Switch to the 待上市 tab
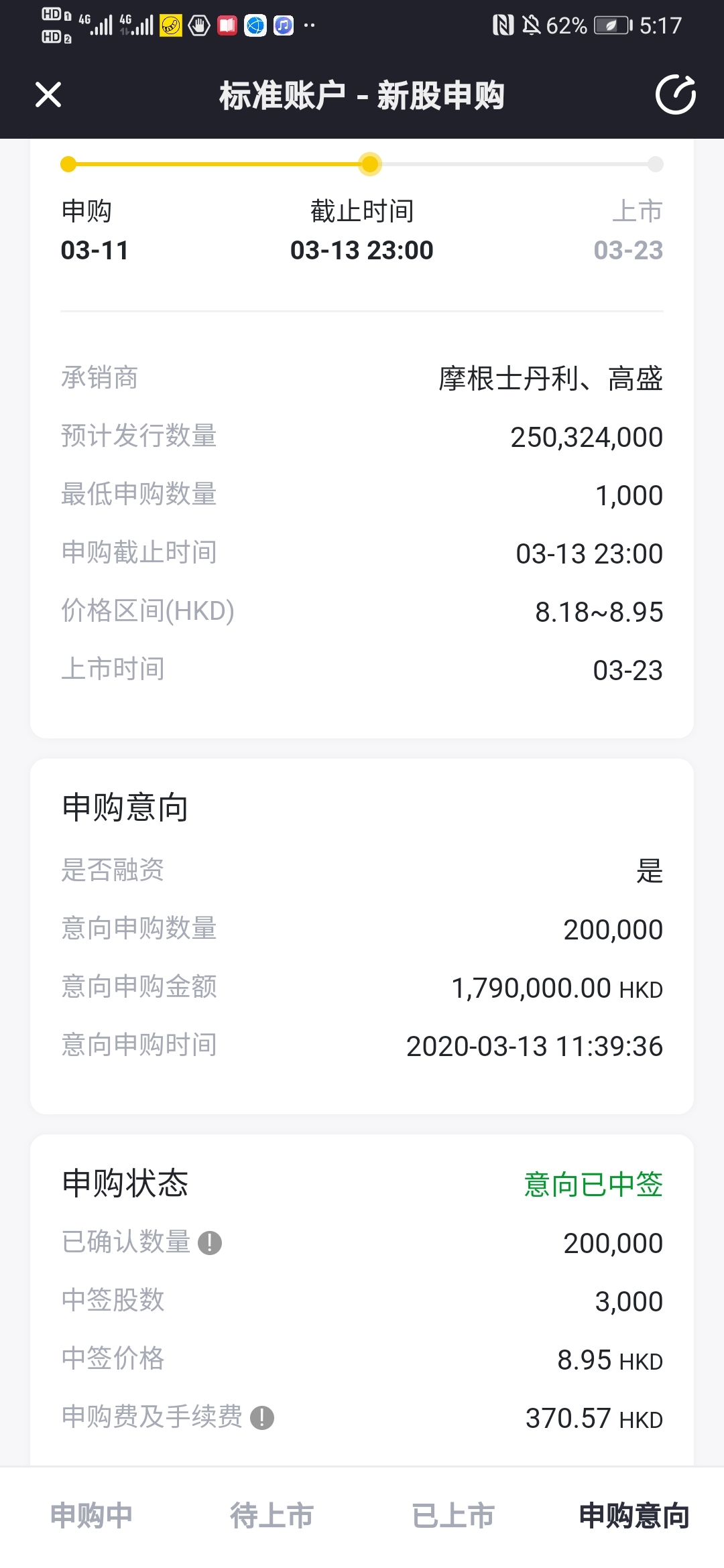The image size is (724, 1568). tap(271, 1516)
